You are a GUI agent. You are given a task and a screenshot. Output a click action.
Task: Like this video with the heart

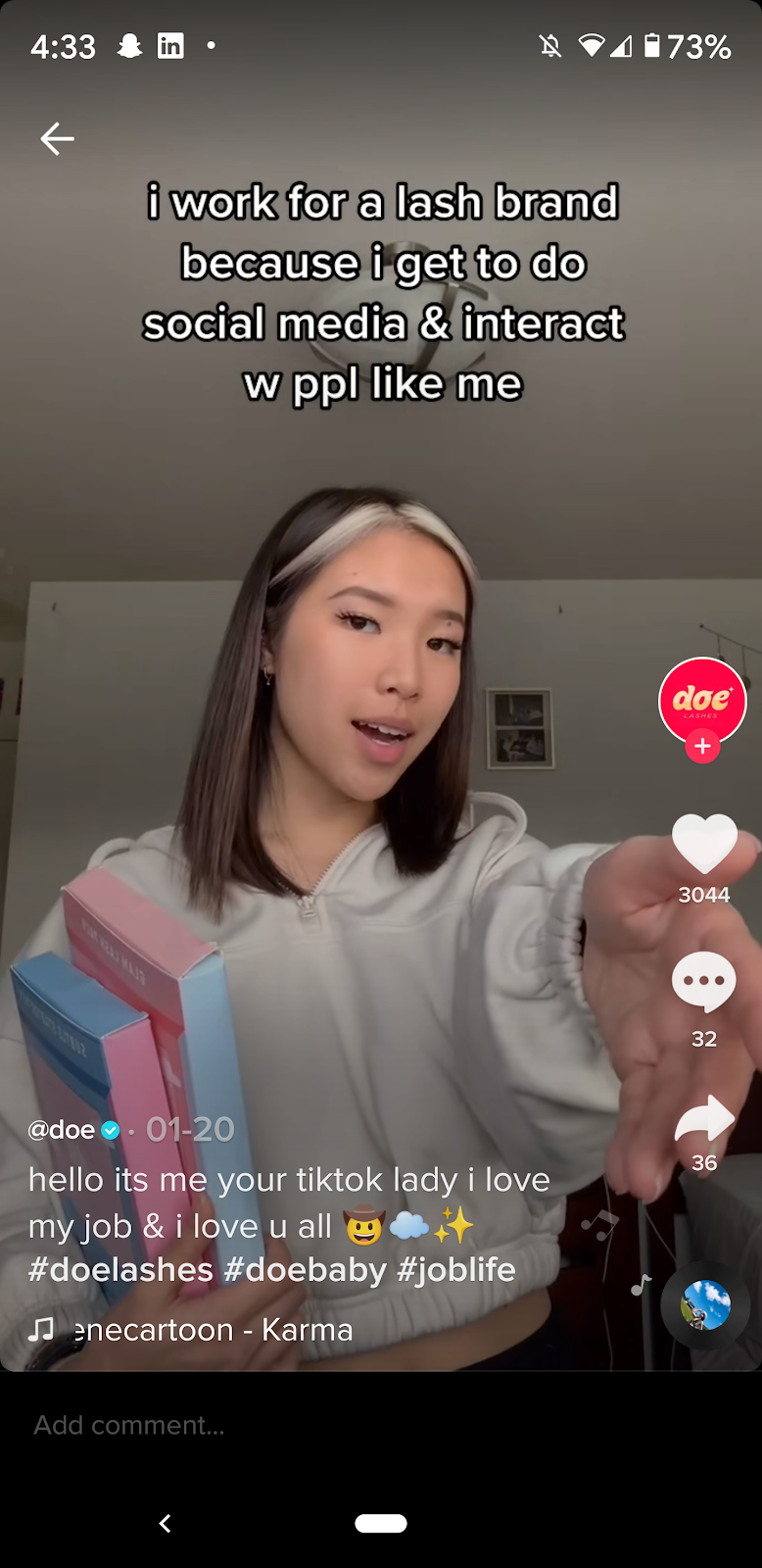(x=703, y=844)
